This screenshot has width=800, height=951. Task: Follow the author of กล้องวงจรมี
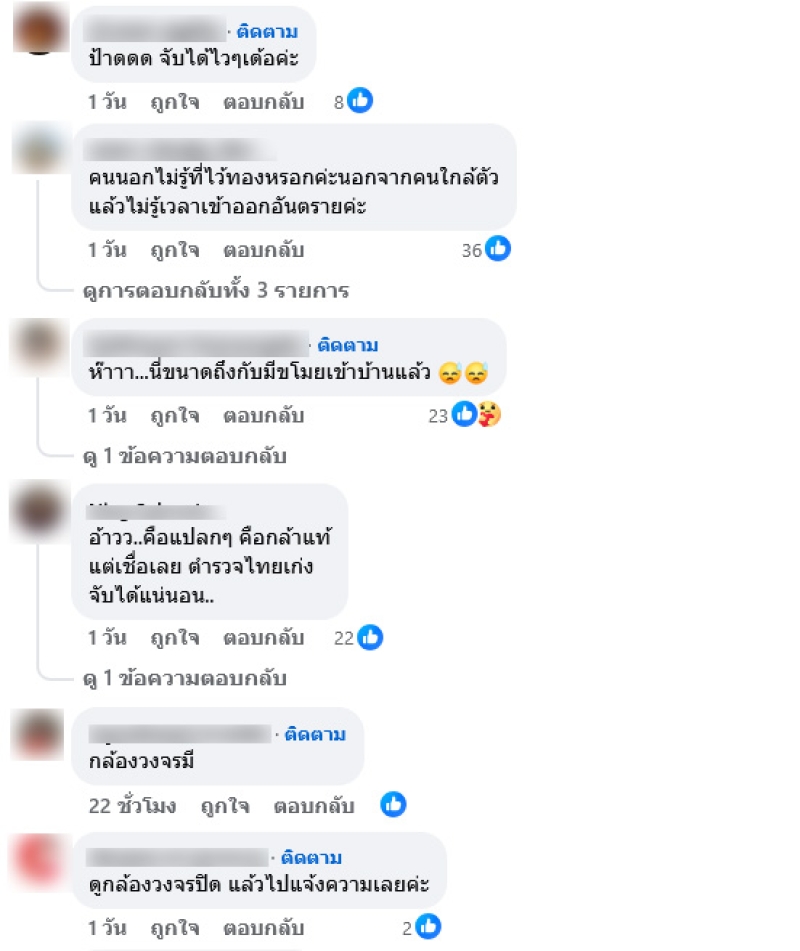(314, 734)
